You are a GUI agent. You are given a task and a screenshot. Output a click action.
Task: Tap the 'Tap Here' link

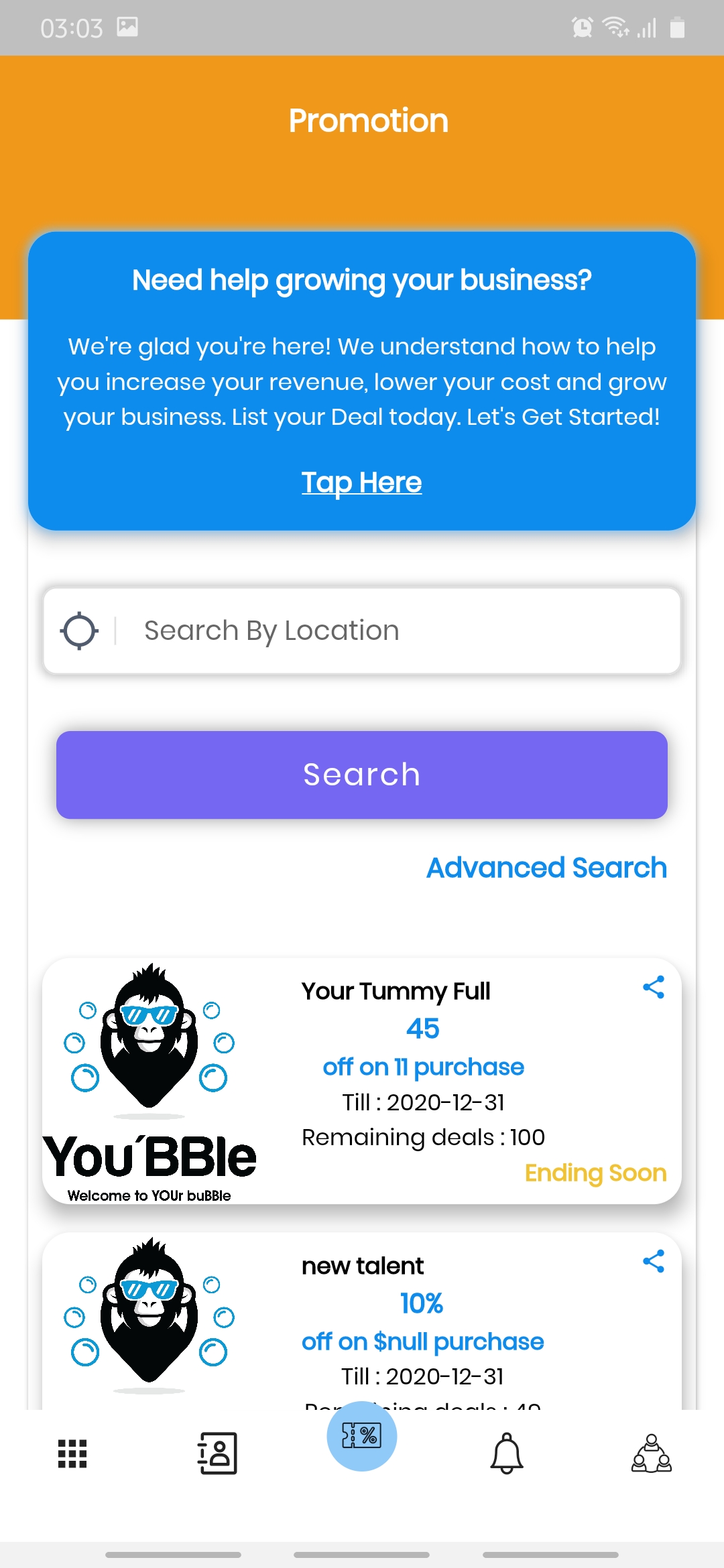361,482
